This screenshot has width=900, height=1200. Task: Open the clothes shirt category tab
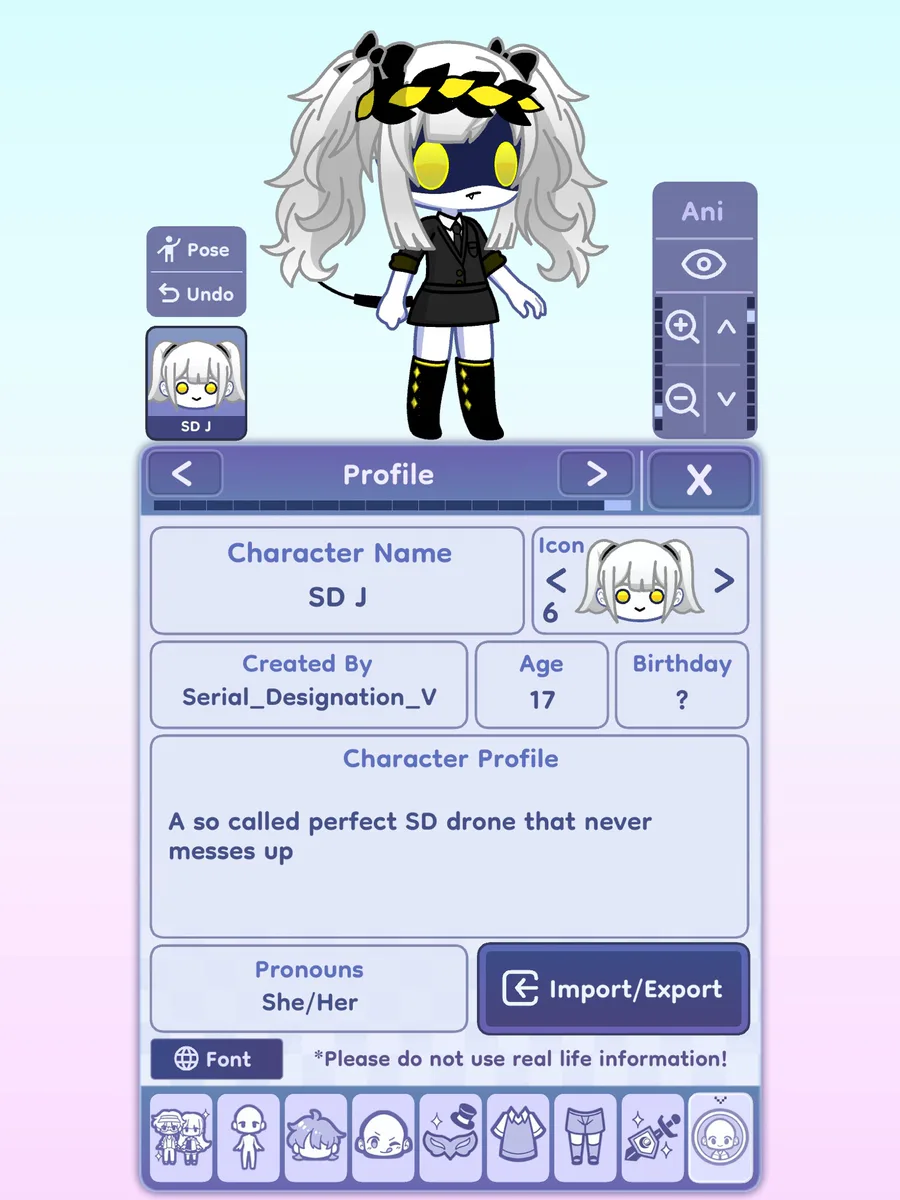(518, 1140)
